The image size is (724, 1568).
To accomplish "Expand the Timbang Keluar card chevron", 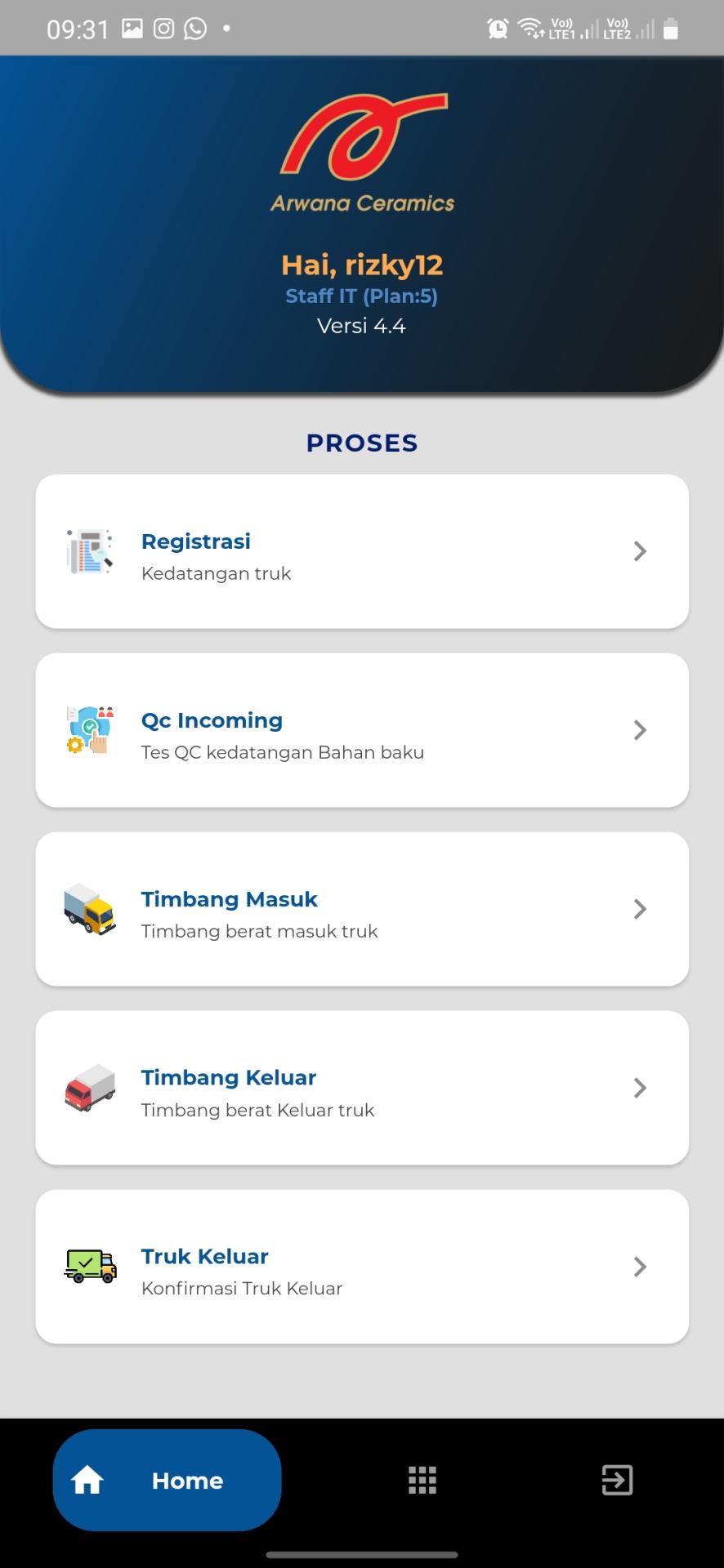I will point(640,1088).
